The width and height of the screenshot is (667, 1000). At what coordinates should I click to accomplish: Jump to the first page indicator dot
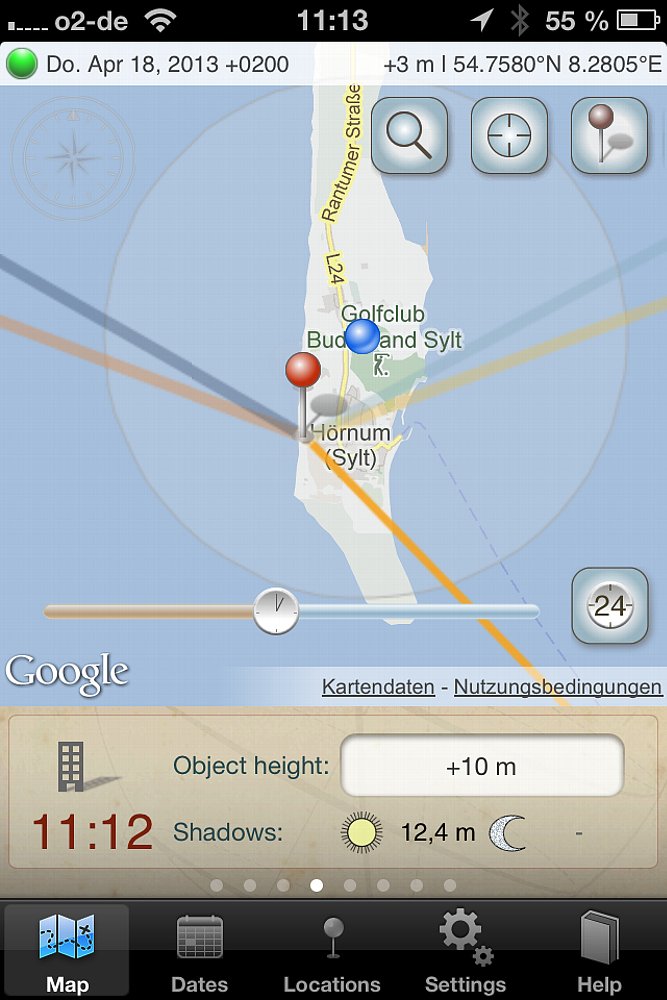217,885
